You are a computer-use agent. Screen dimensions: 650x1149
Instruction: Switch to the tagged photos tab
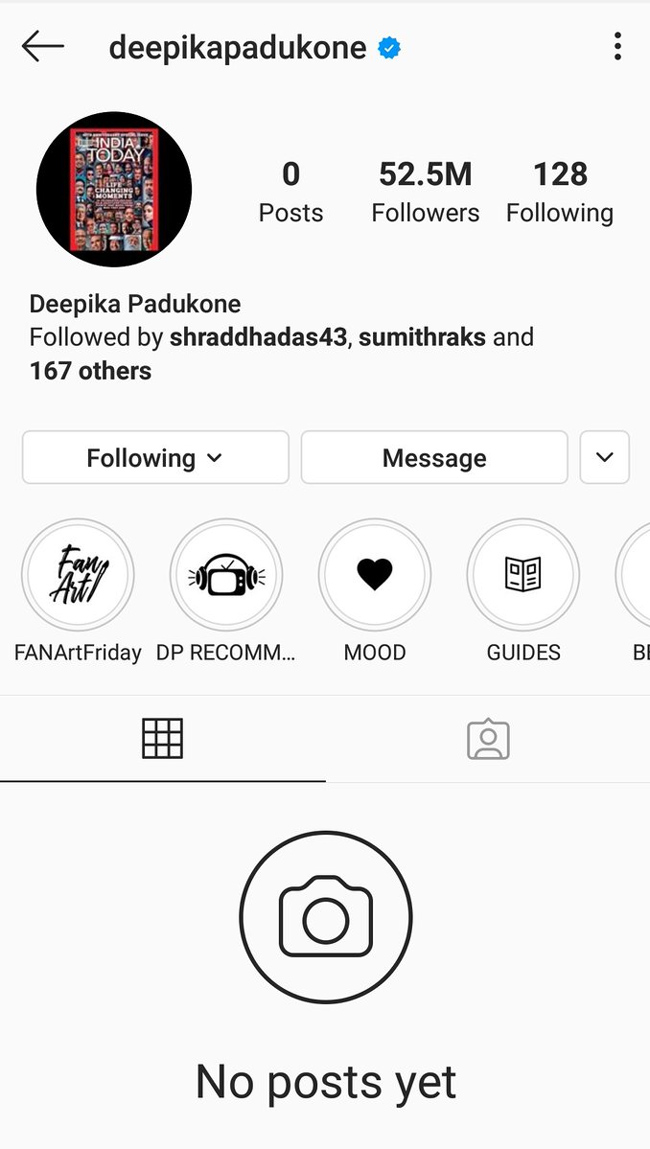(488, 739)
